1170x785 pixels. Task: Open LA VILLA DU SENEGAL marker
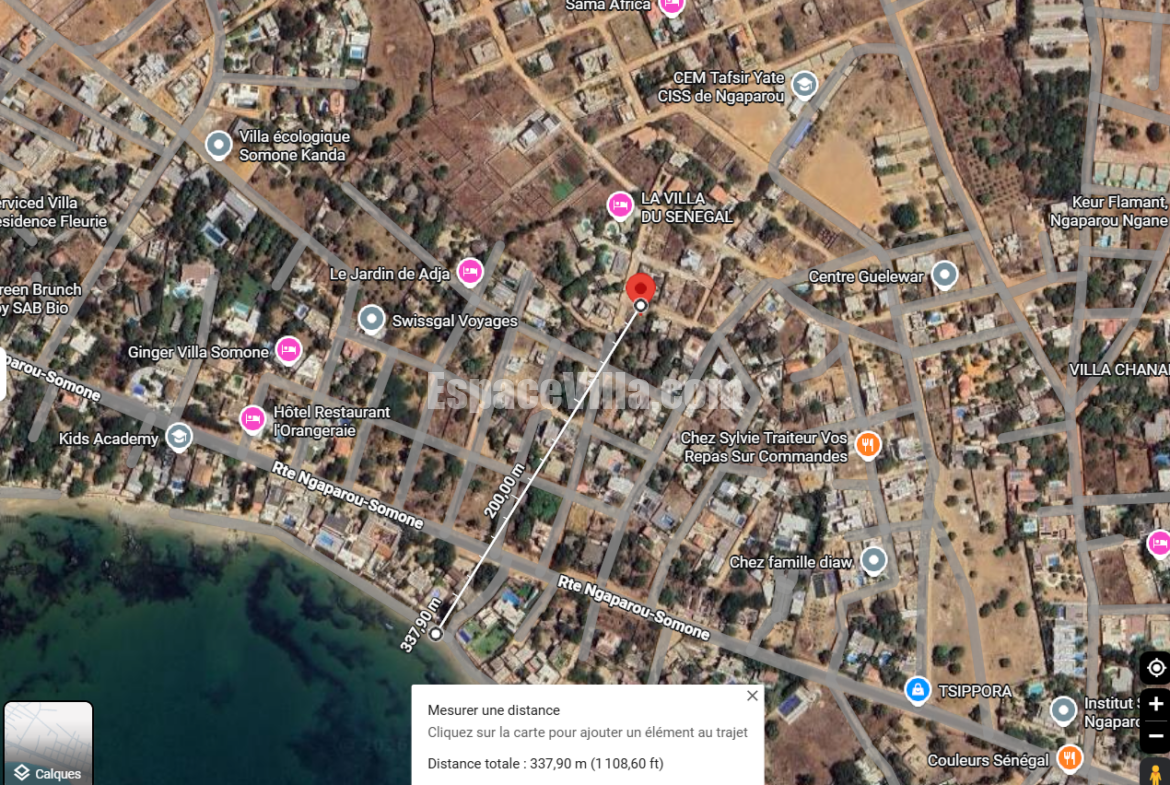coord(620,204)
